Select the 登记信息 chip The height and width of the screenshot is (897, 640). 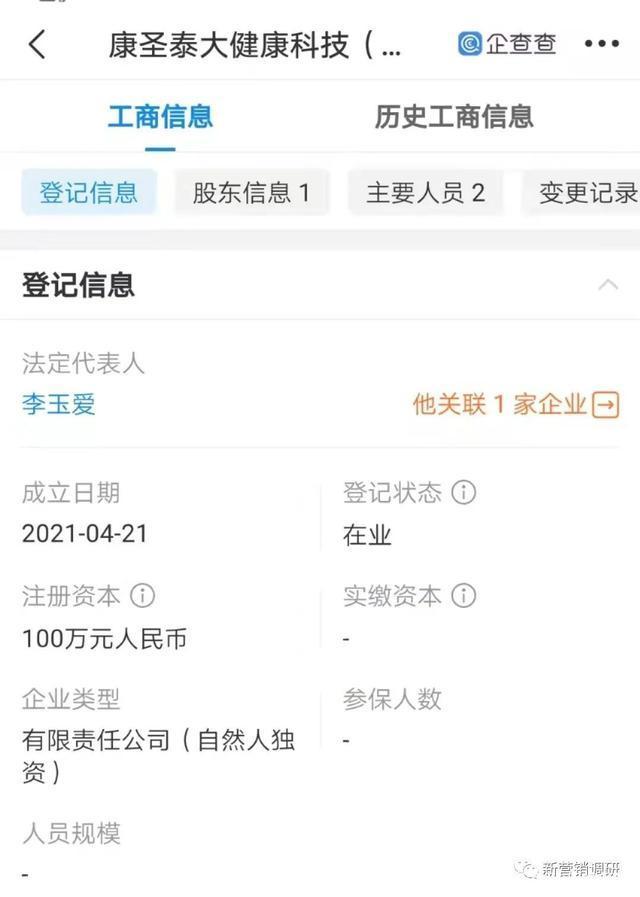[88, 193]
